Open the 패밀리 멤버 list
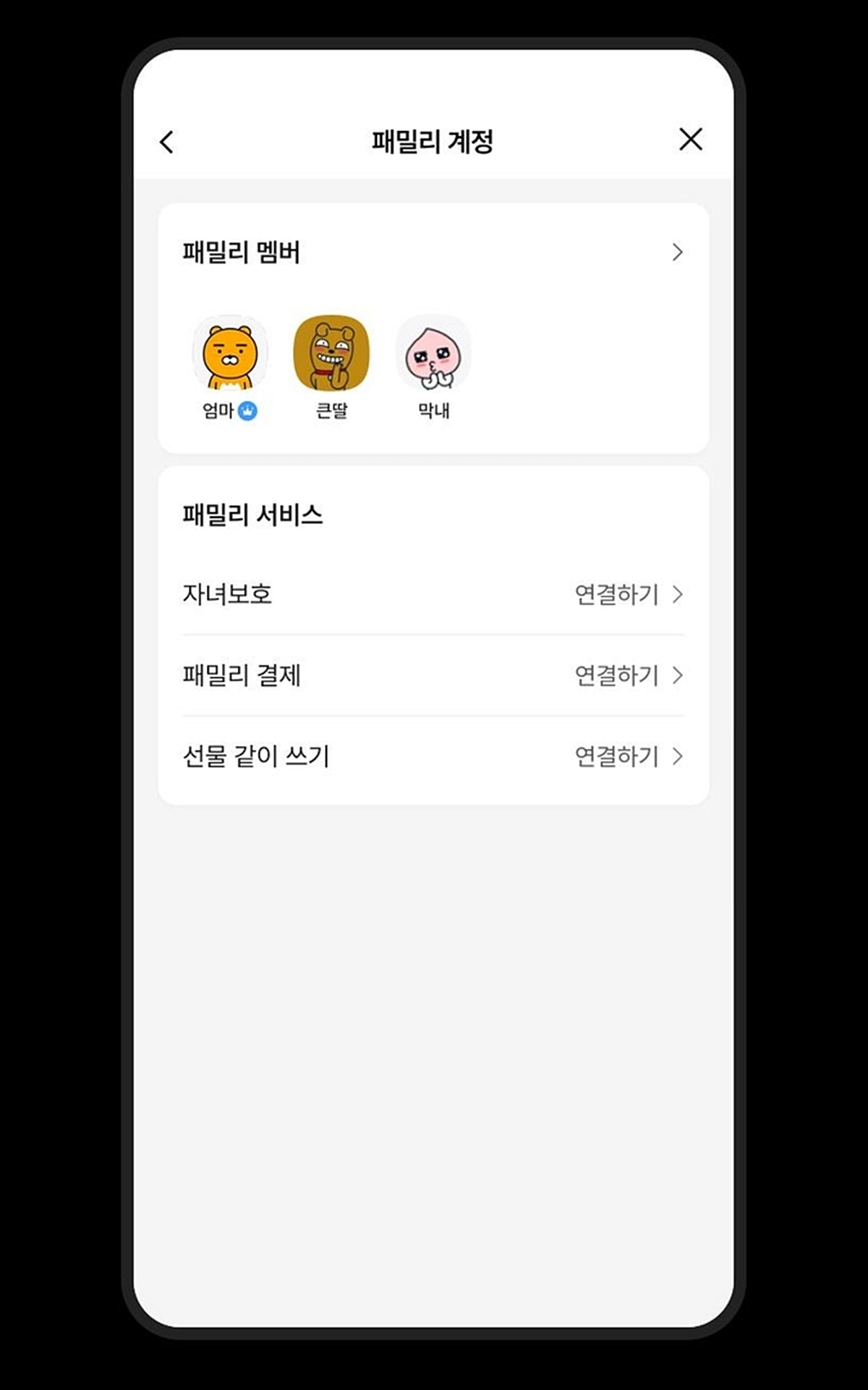 pyautogui.click(x=676, y=253)
